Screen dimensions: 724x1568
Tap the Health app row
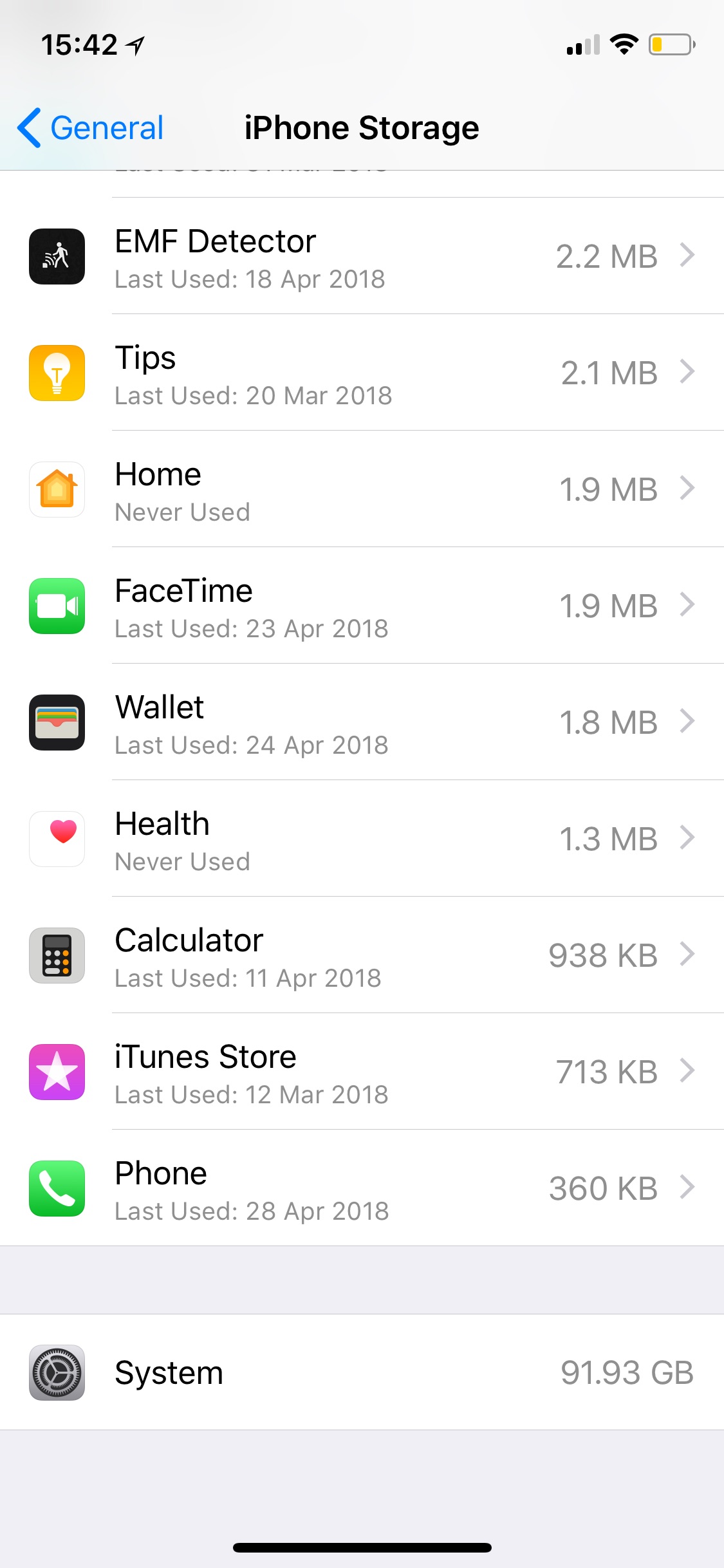pyautogui.click(x=362, y=839)
